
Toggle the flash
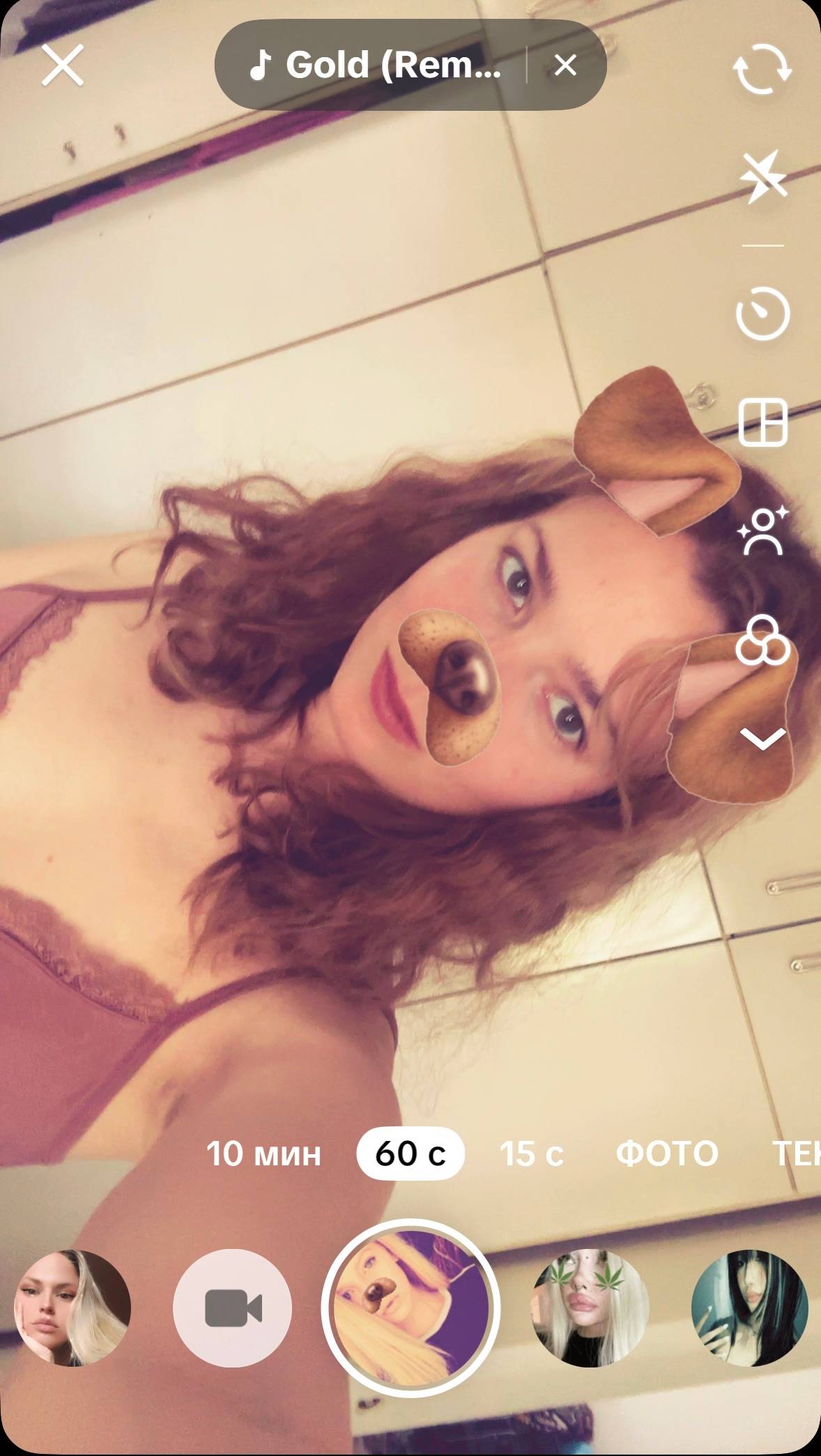[x=762, y=177]
